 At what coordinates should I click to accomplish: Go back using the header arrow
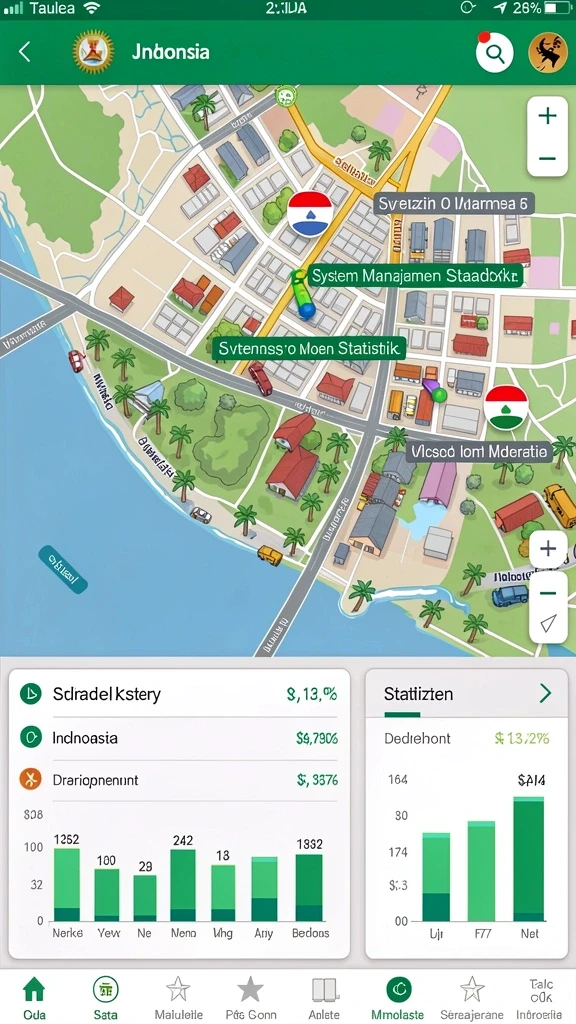[x=25, y=52]
